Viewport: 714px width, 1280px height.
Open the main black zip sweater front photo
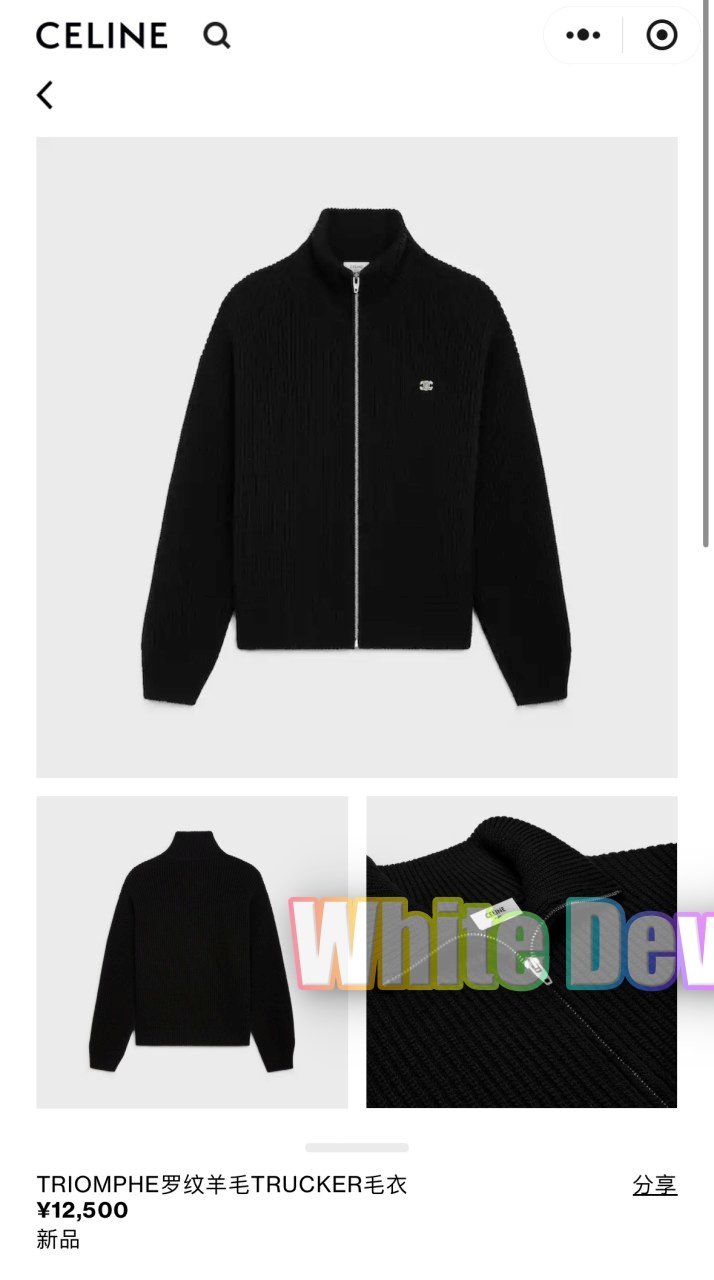[x=356, y=457]
